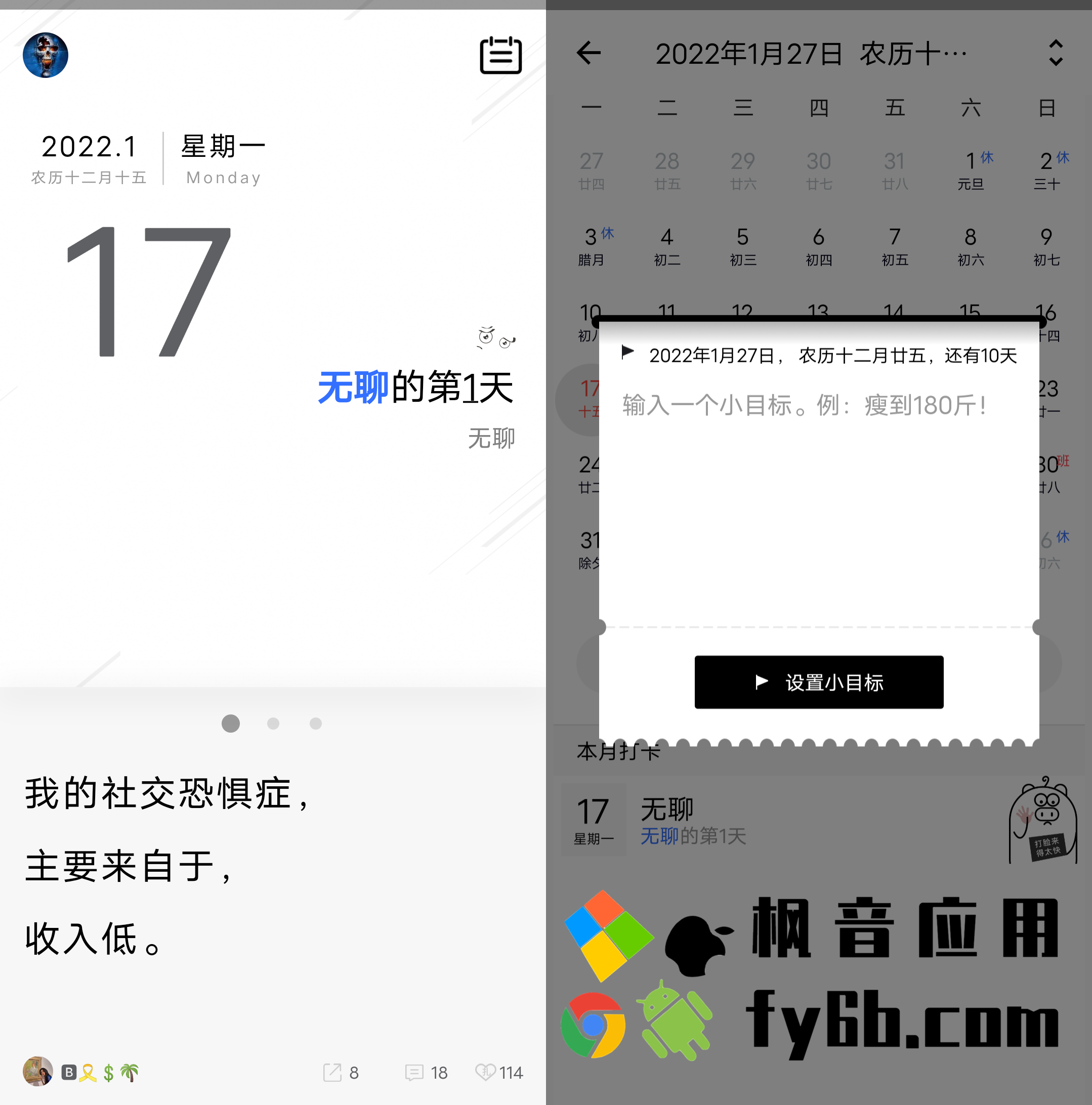This screenshot has height=1105, width=1092.
Task: Open the profile avatar at top left
Action: (x=45, y=55)
